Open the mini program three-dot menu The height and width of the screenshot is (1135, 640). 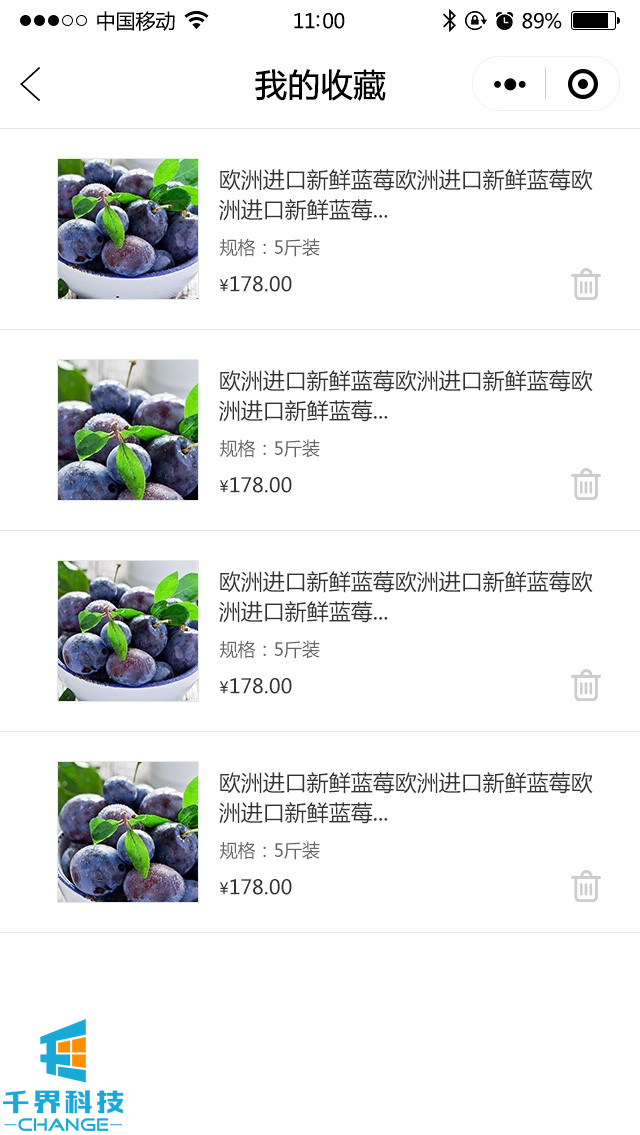click(x=510, y=85)
